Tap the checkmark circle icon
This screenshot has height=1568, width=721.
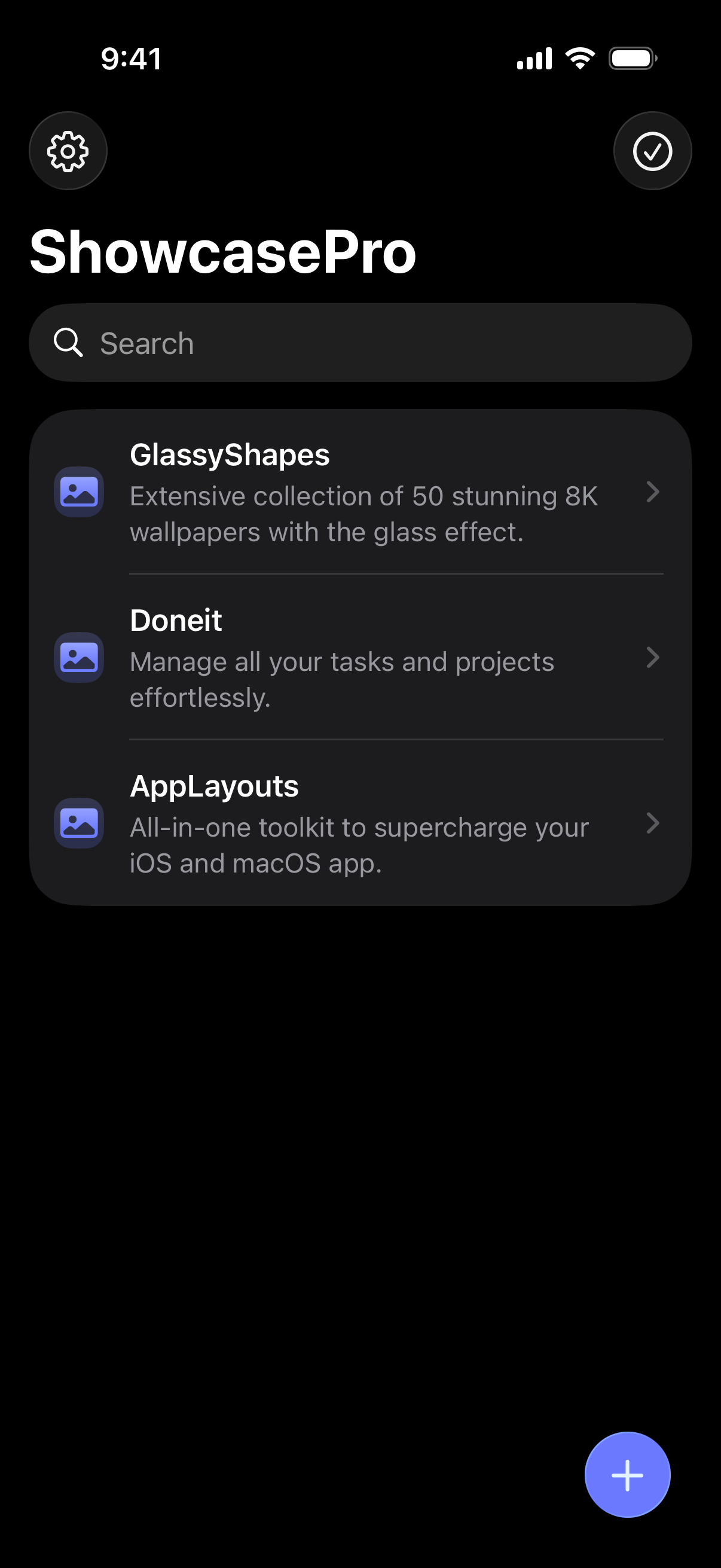652,151
